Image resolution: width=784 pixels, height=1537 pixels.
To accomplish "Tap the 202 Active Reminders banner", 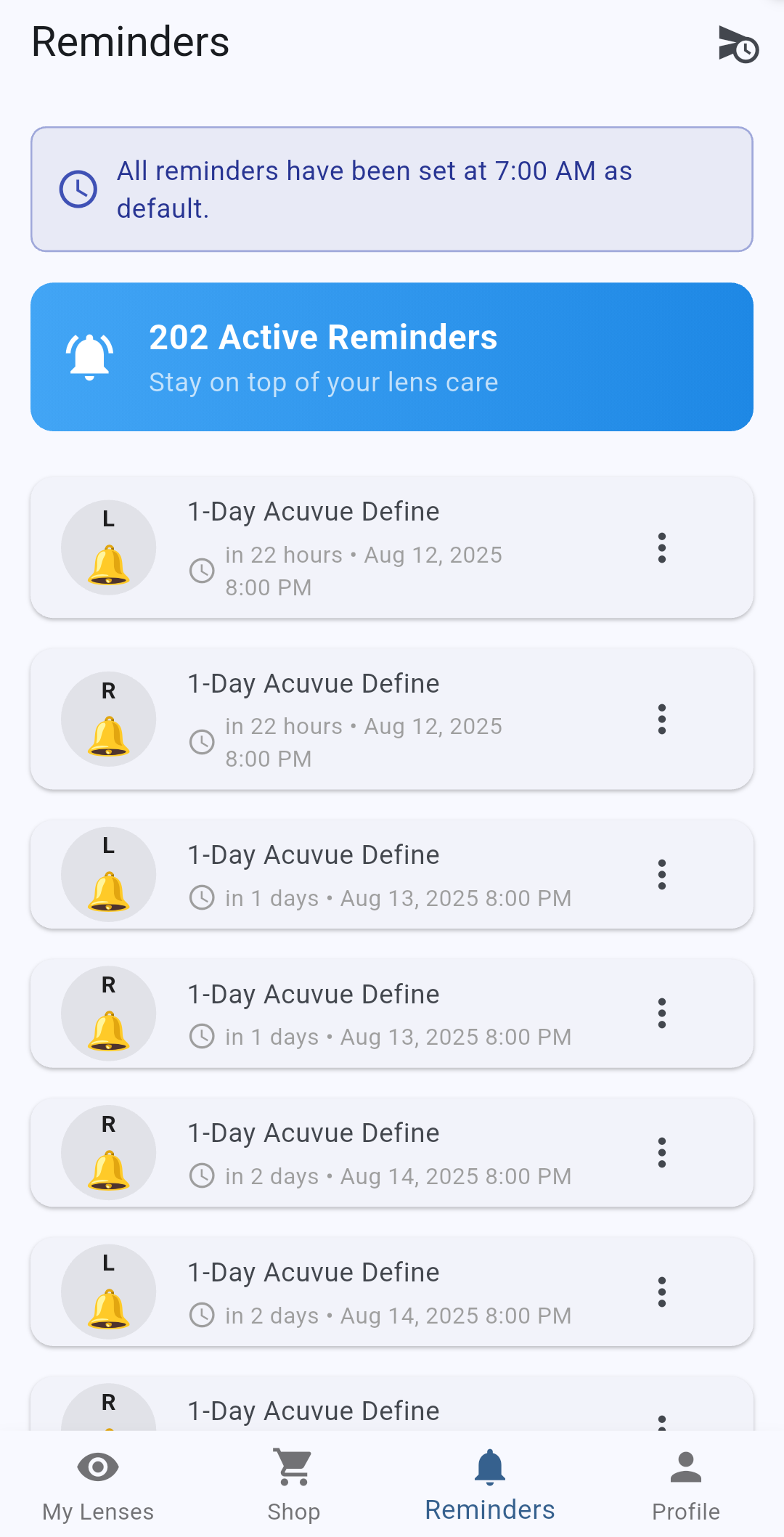I will 392,354.
